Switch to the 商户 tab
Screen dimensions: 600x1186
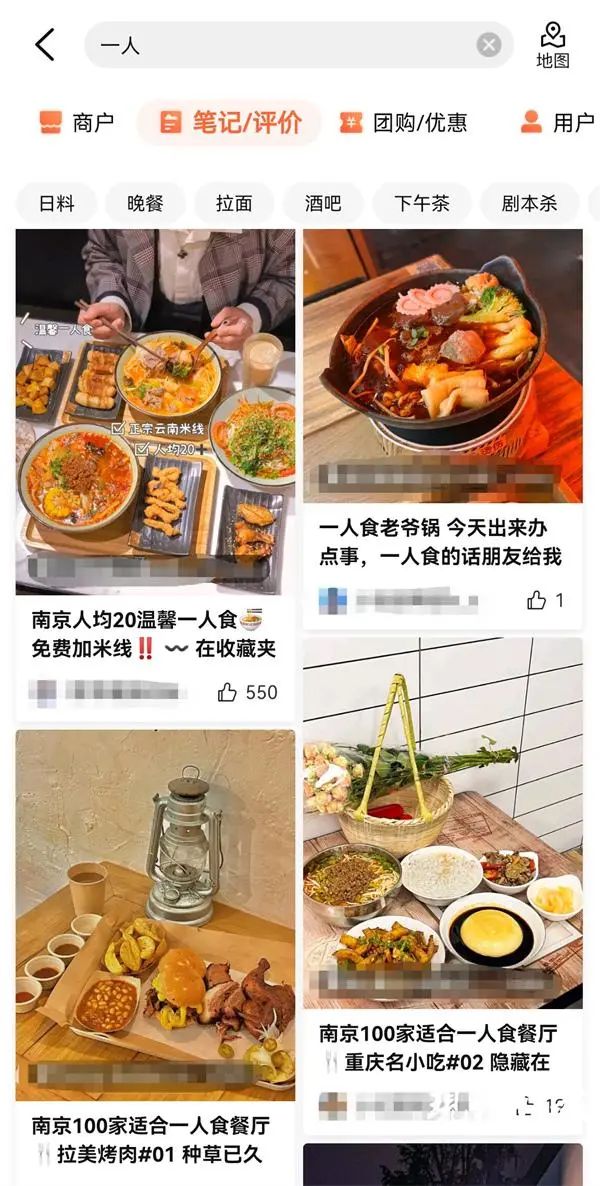pyautogui.click(x=77, y=123)
